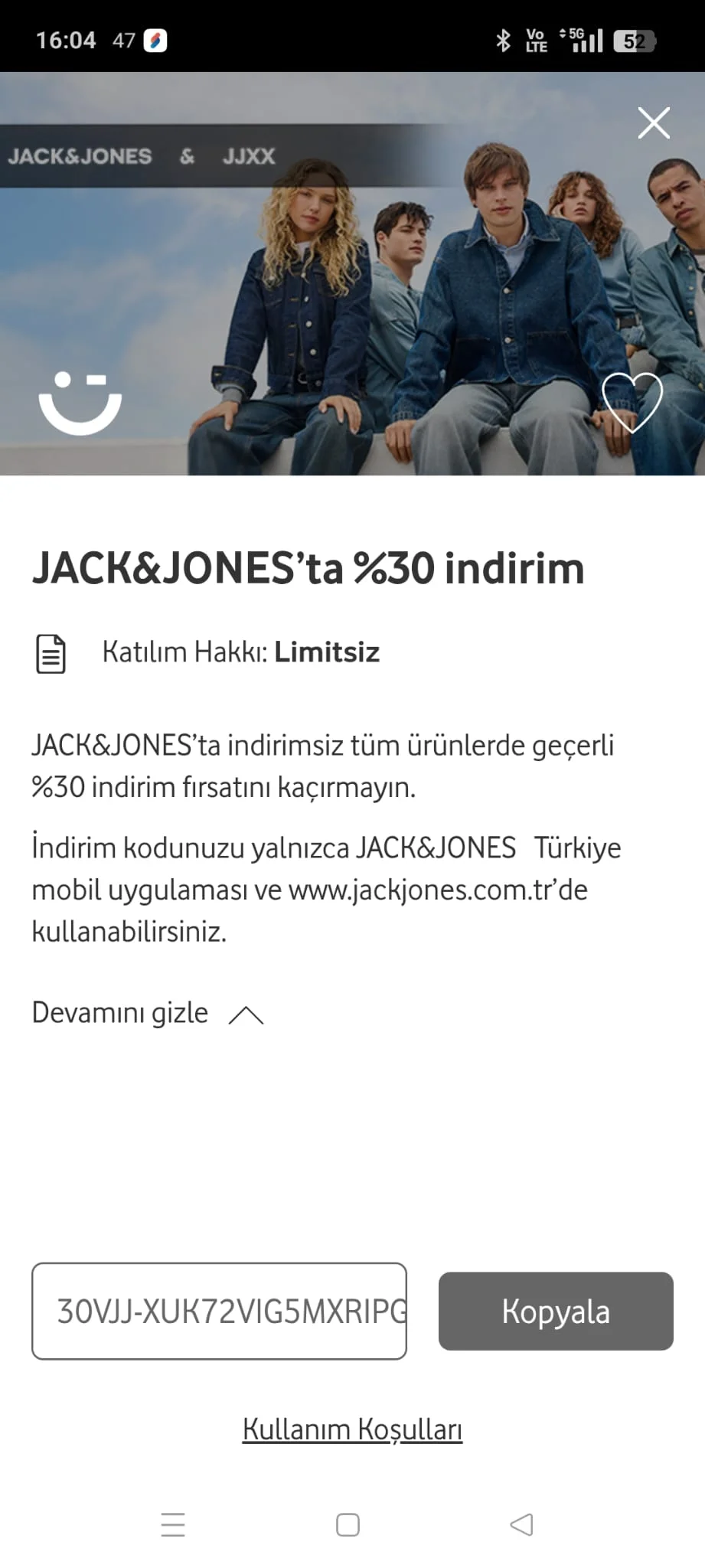Open the Kullanım Koşulları link
This screenshot has height=1568, width=705.
pyautogui.click(x=352, y=1429)
